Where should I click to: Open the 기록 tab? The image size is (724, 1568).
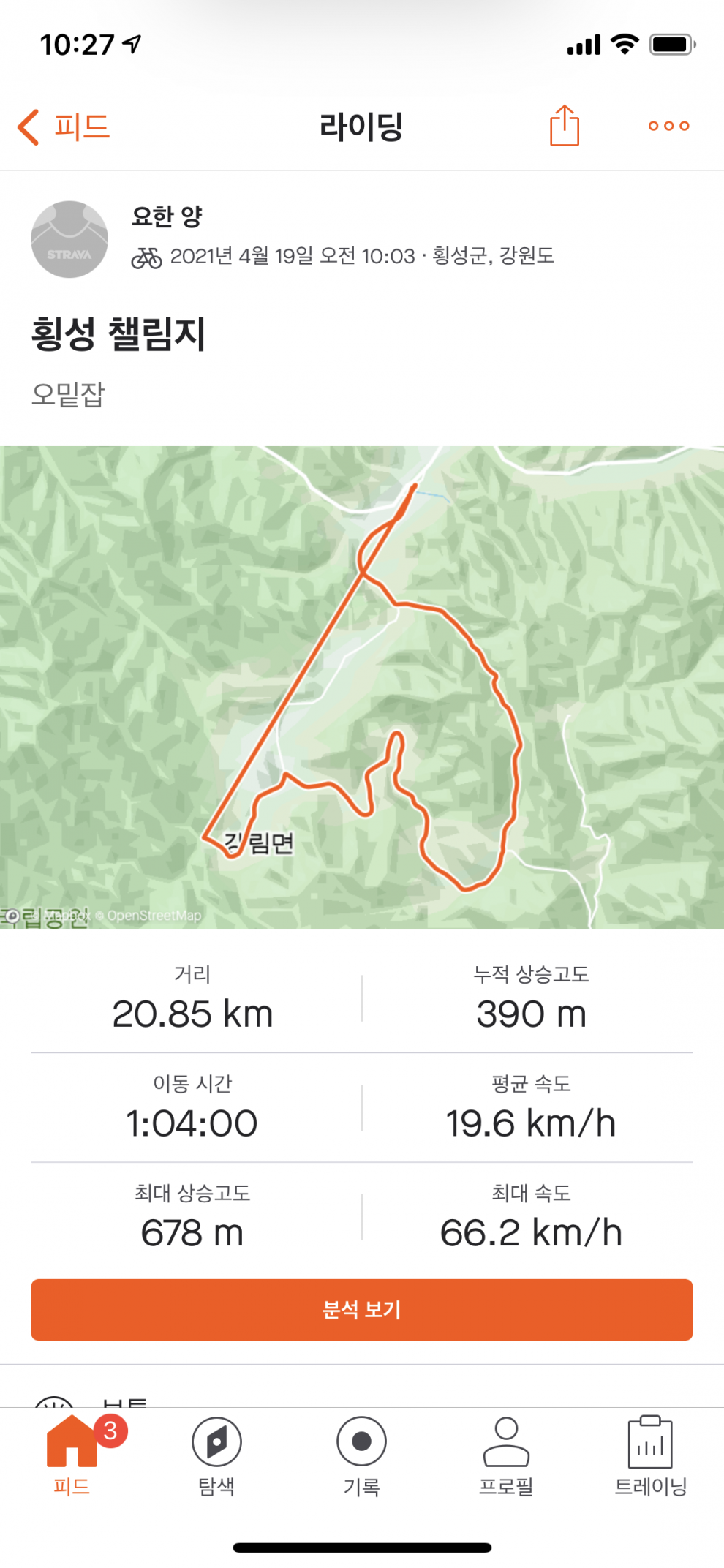361,1455
